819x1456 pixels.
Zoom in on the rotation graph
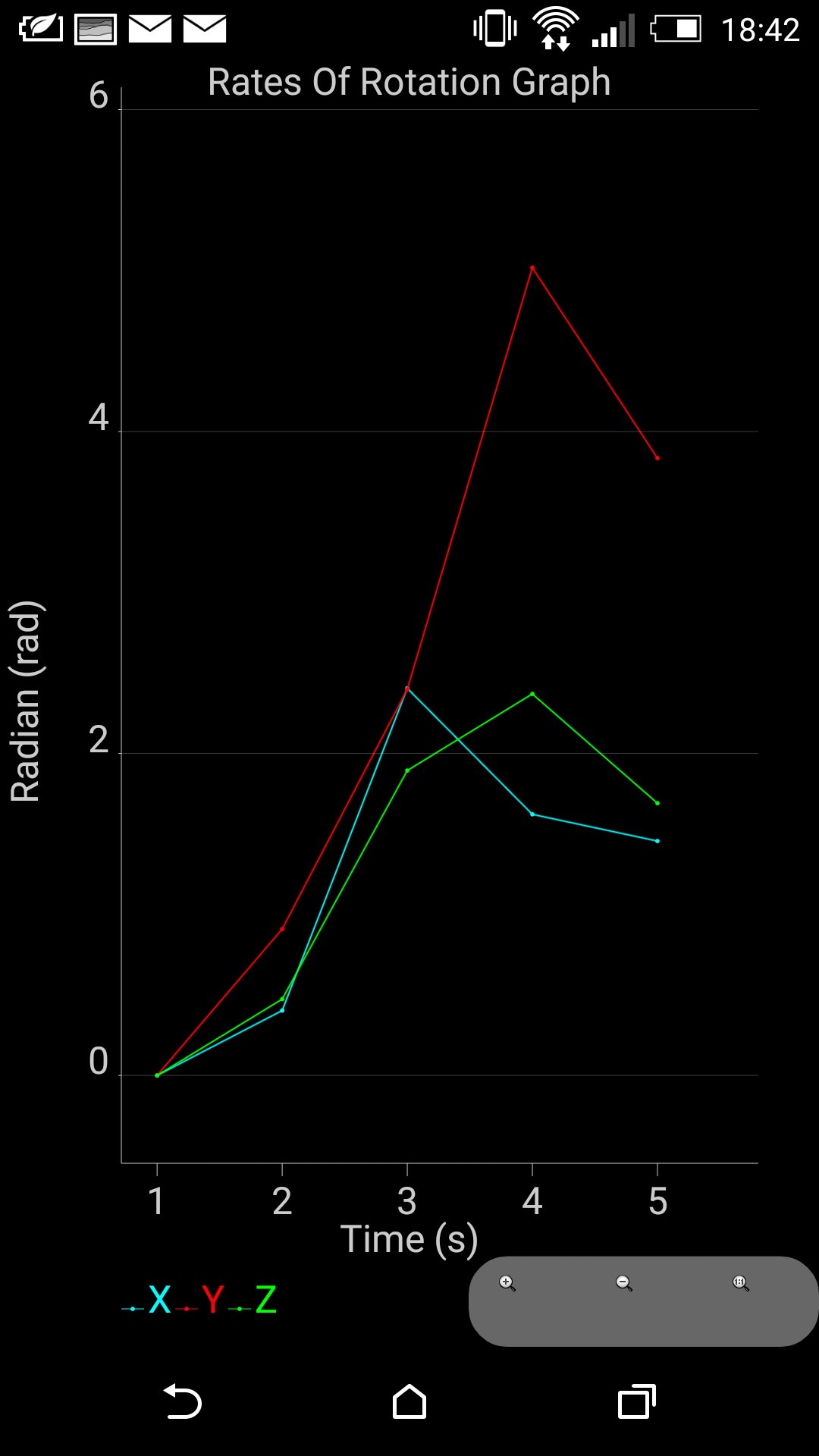[507, 1283]
